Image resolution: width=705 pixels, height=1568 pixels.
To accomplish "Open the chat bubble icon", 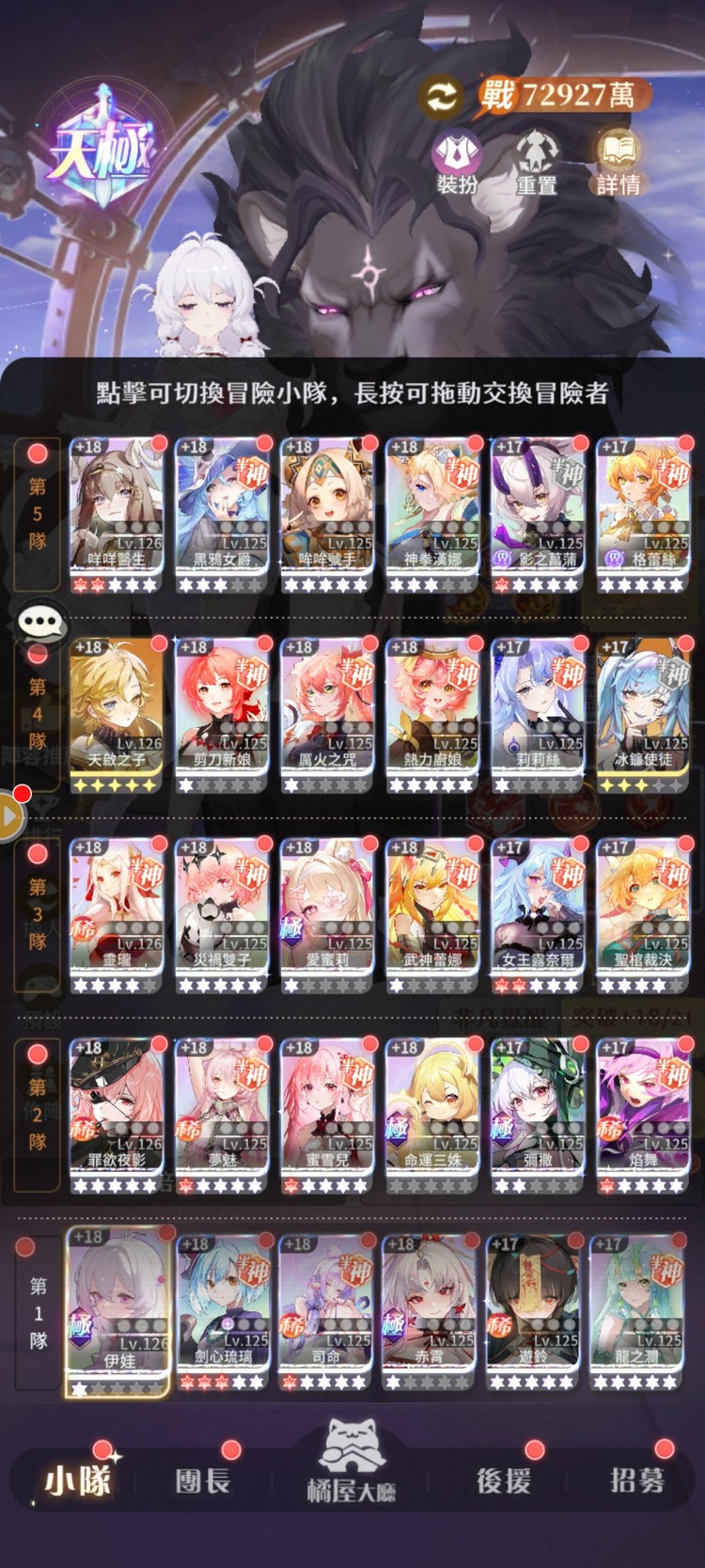I will 42,622.
